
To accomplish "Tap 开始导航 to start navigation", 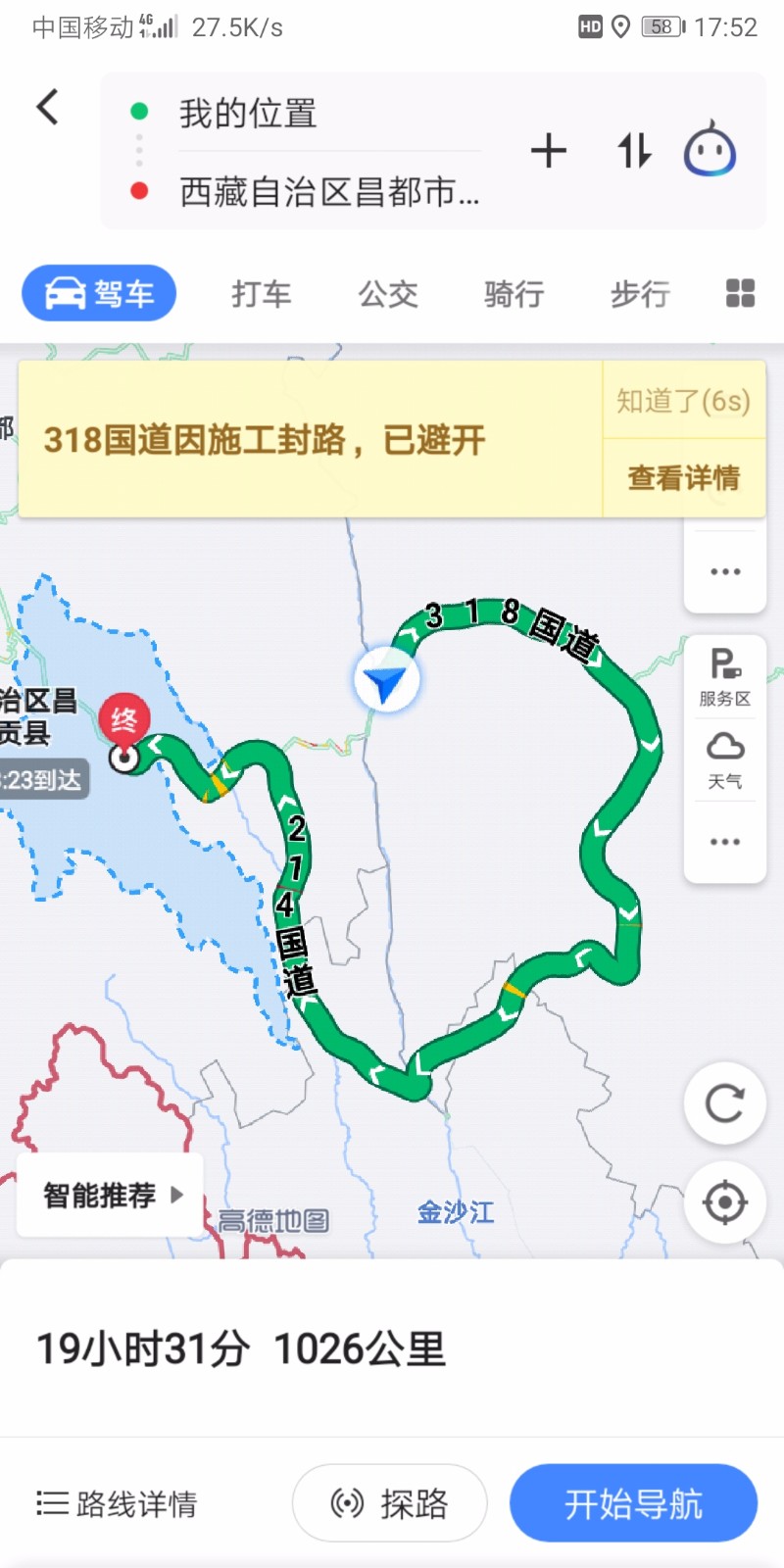I will (x=633, y=1503).
